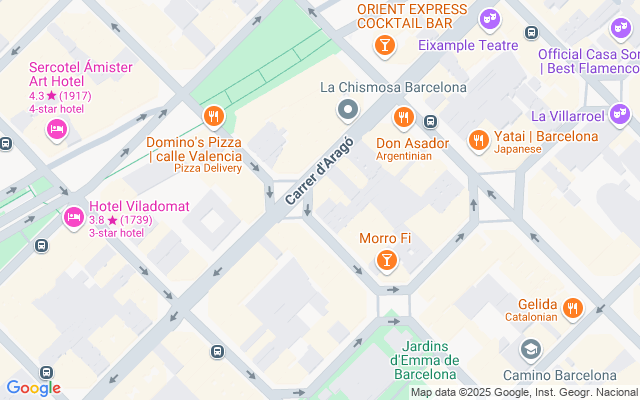The height and width of the screenshot is (400, 640).
Task: Tap the Morro Fi bar marker
Action: pos(386,262)
